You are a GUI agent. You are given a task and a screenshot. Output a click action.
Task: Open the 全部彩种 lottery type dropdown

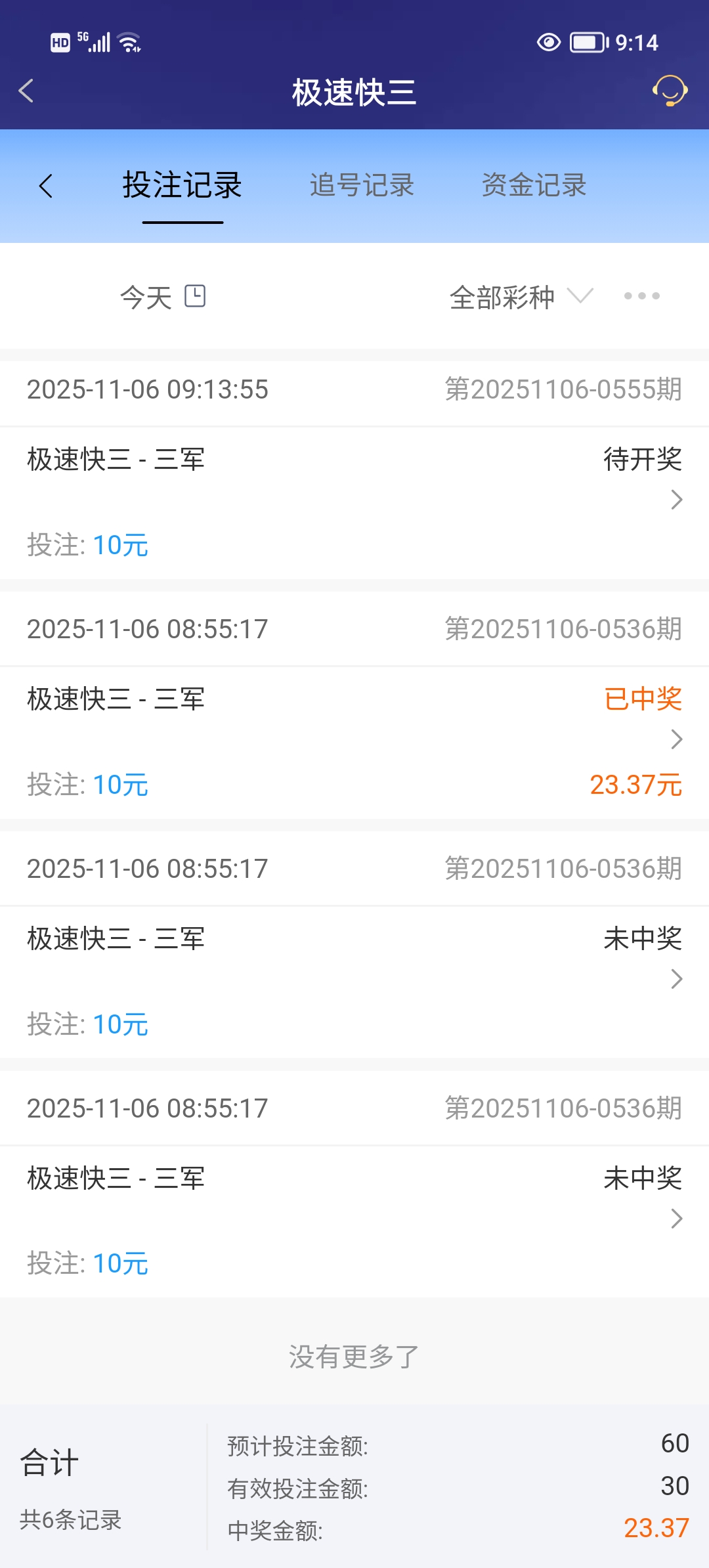tap(519, 296)
